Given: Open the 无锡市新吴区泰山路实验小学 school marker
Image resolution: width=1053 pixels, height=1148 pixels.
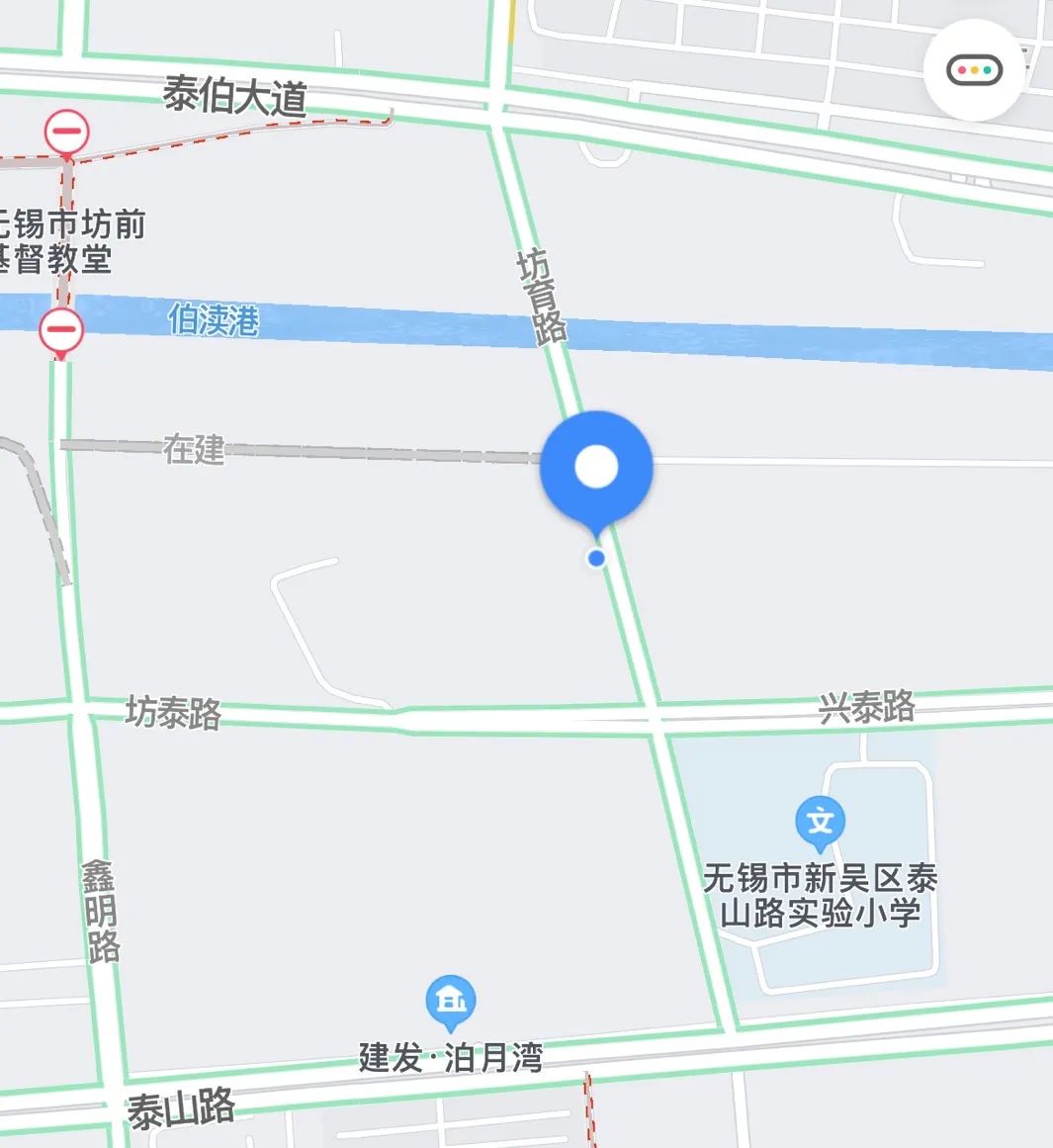Looking at the screenshot, I should point(820,822).
